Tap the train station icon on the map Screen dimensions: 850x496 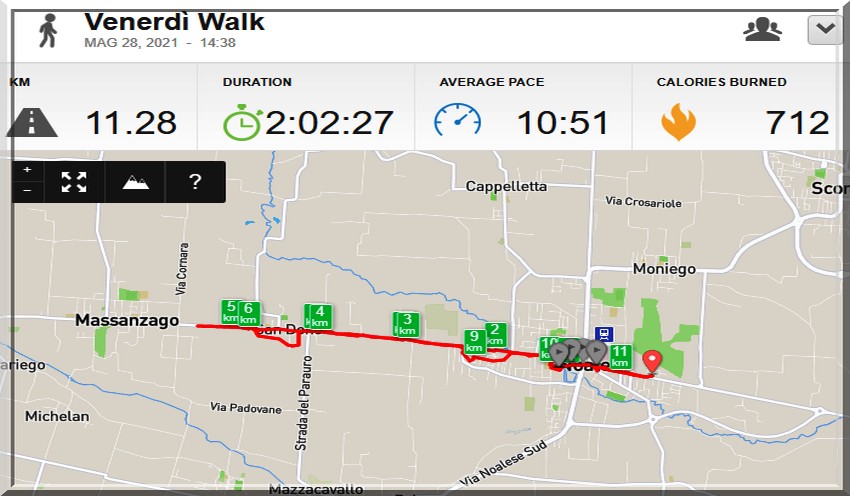click(x=603, y=334)
